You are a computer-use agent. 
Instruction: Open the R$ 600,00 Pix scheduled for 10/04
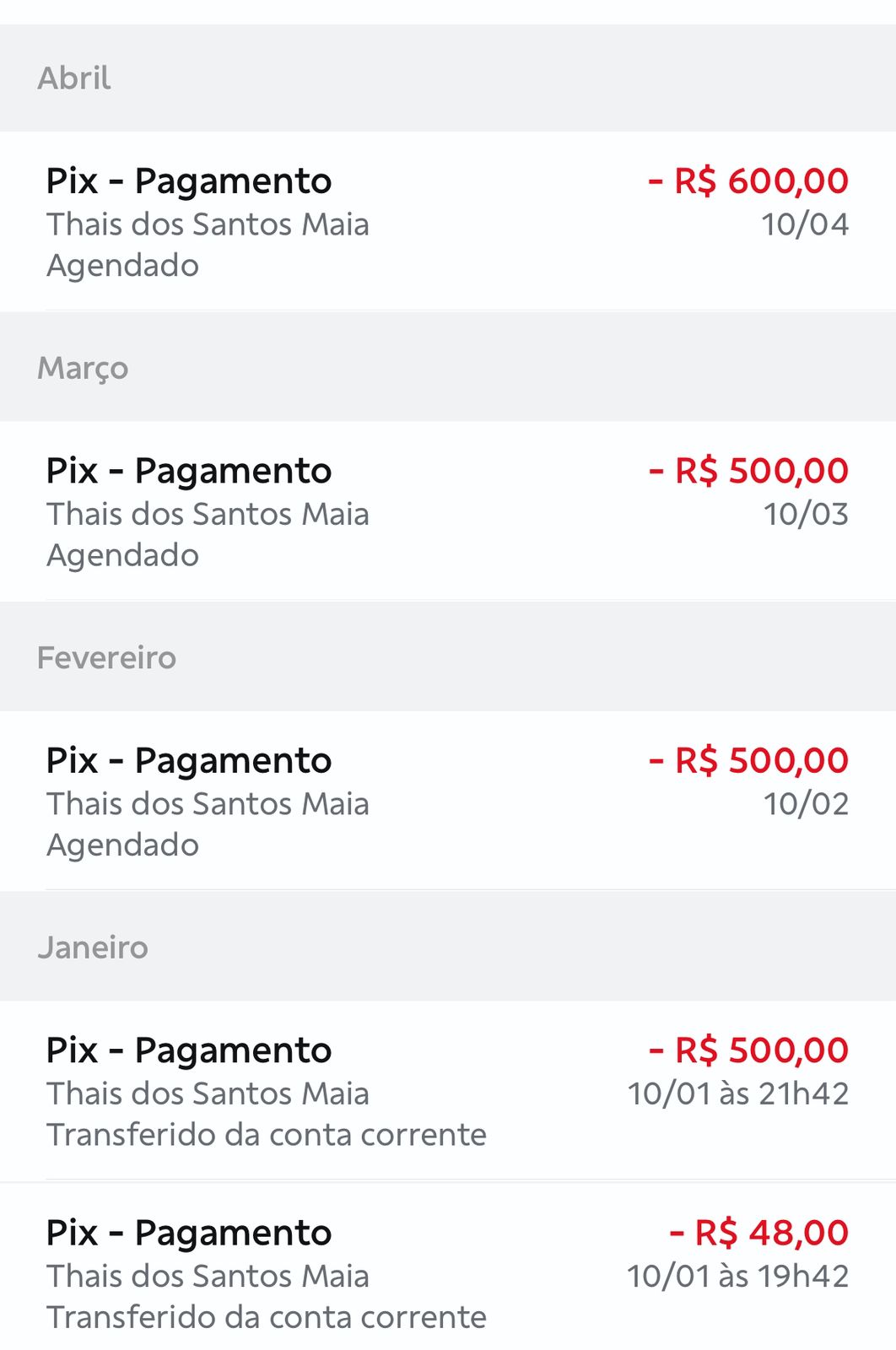pyautogui.click(x=447, y=222)
